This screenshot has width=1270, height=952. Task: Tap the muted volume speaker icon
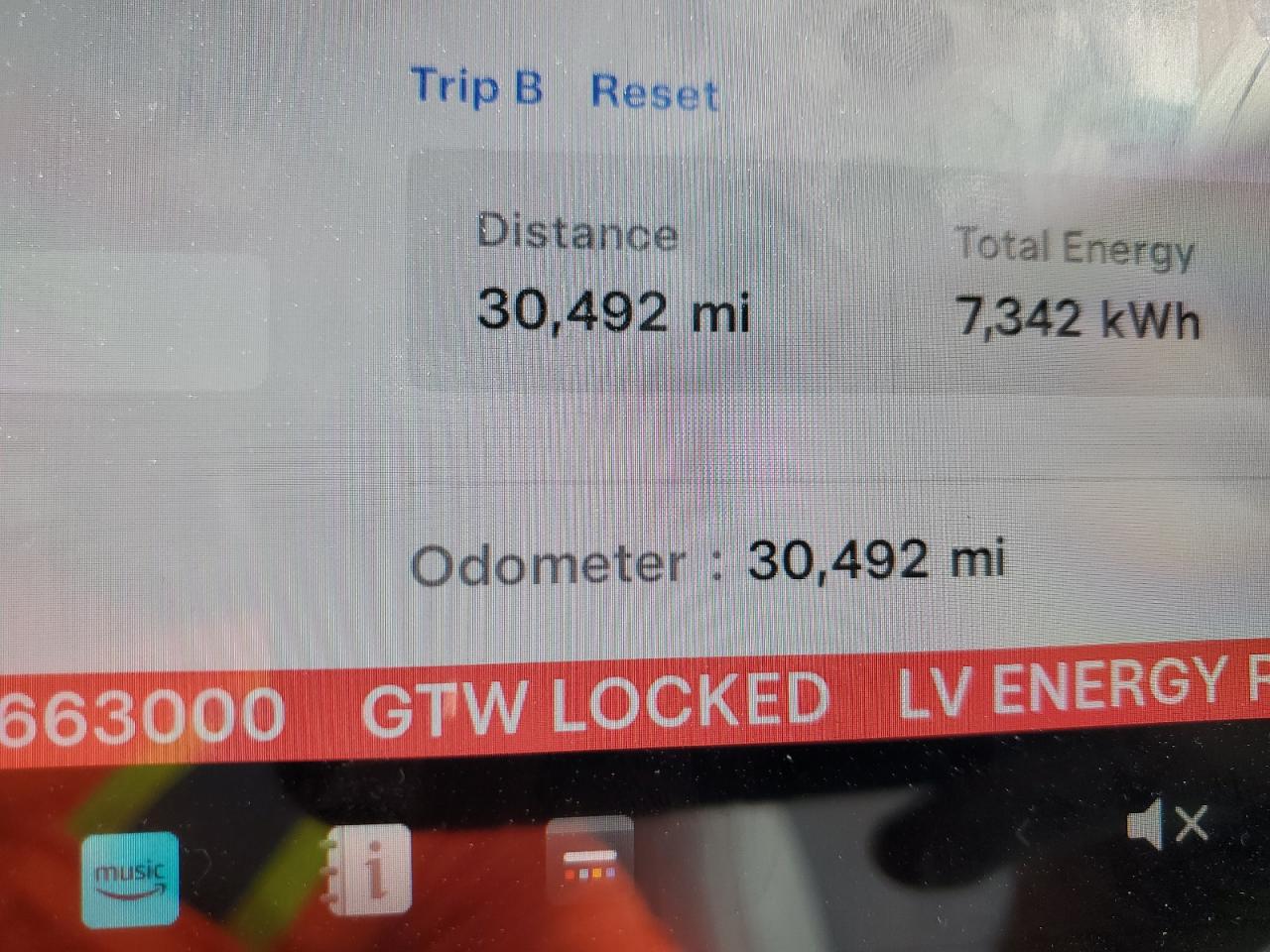pos(1168,825)
